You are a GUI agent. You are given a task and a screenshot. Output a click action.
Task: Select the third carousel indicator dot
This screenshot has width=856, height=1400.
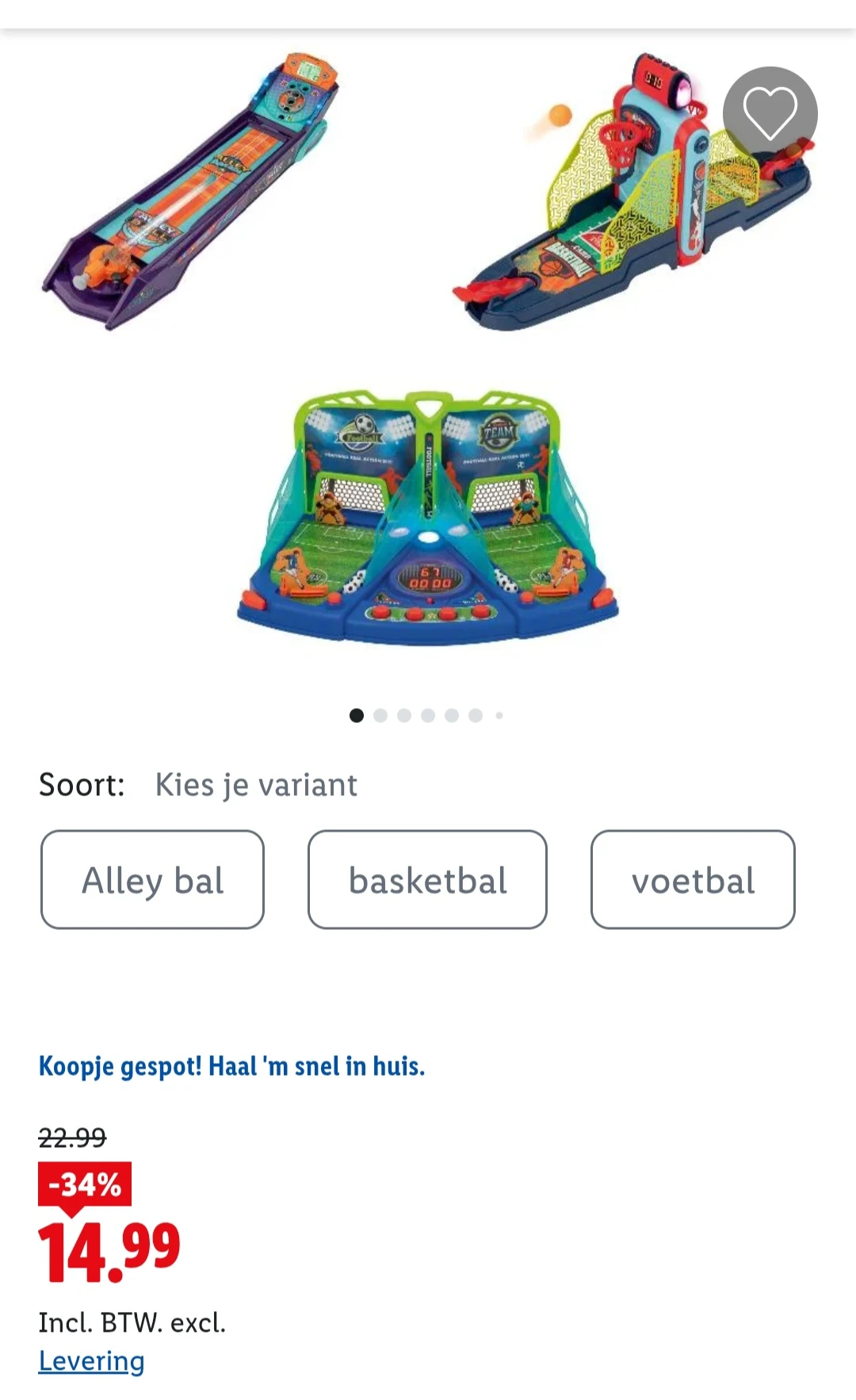click(x=403, y=714)
